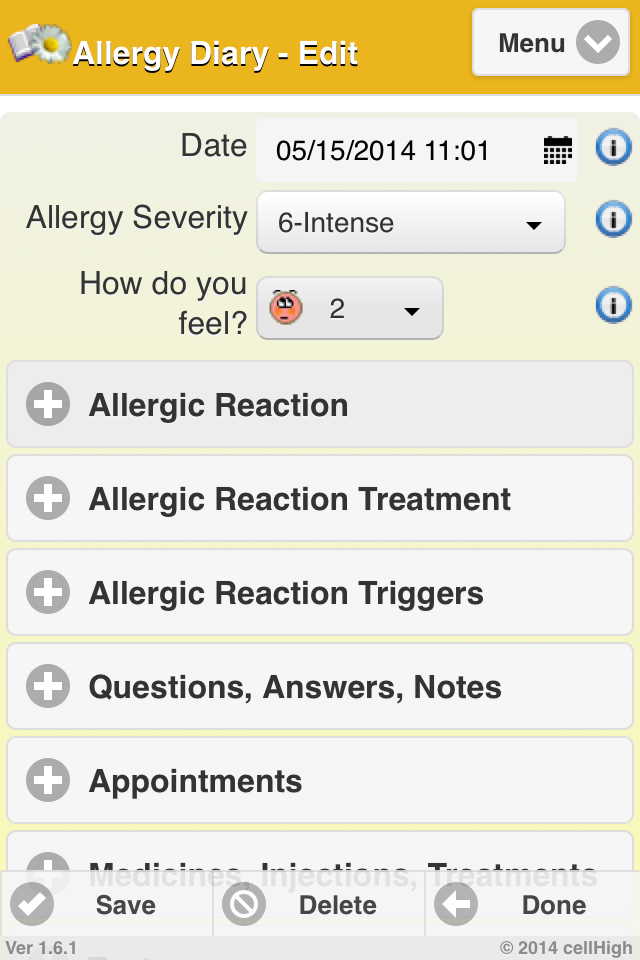Select a different How do you feel rating
640x960 pixels.
tap(349, 309)
